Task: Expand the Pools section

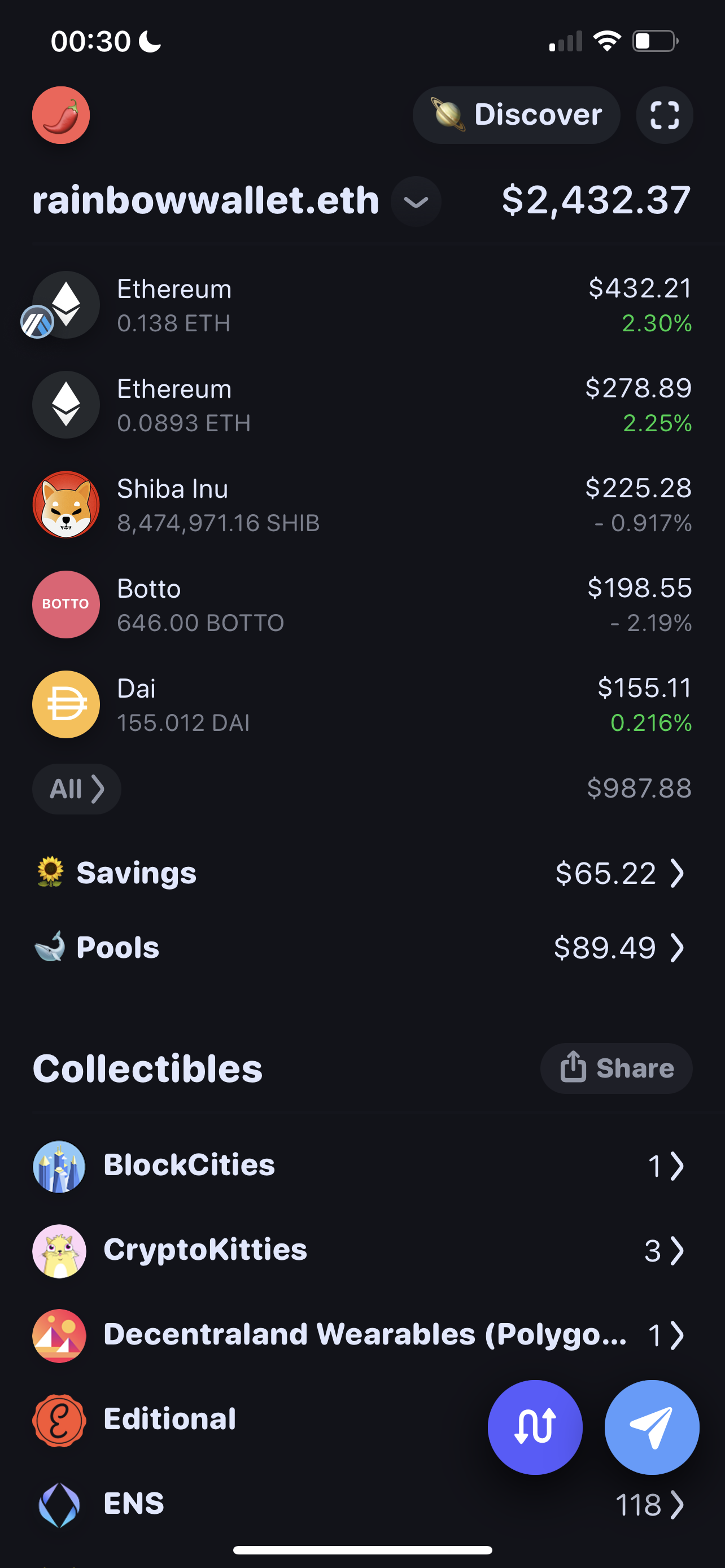Action: 361,947
